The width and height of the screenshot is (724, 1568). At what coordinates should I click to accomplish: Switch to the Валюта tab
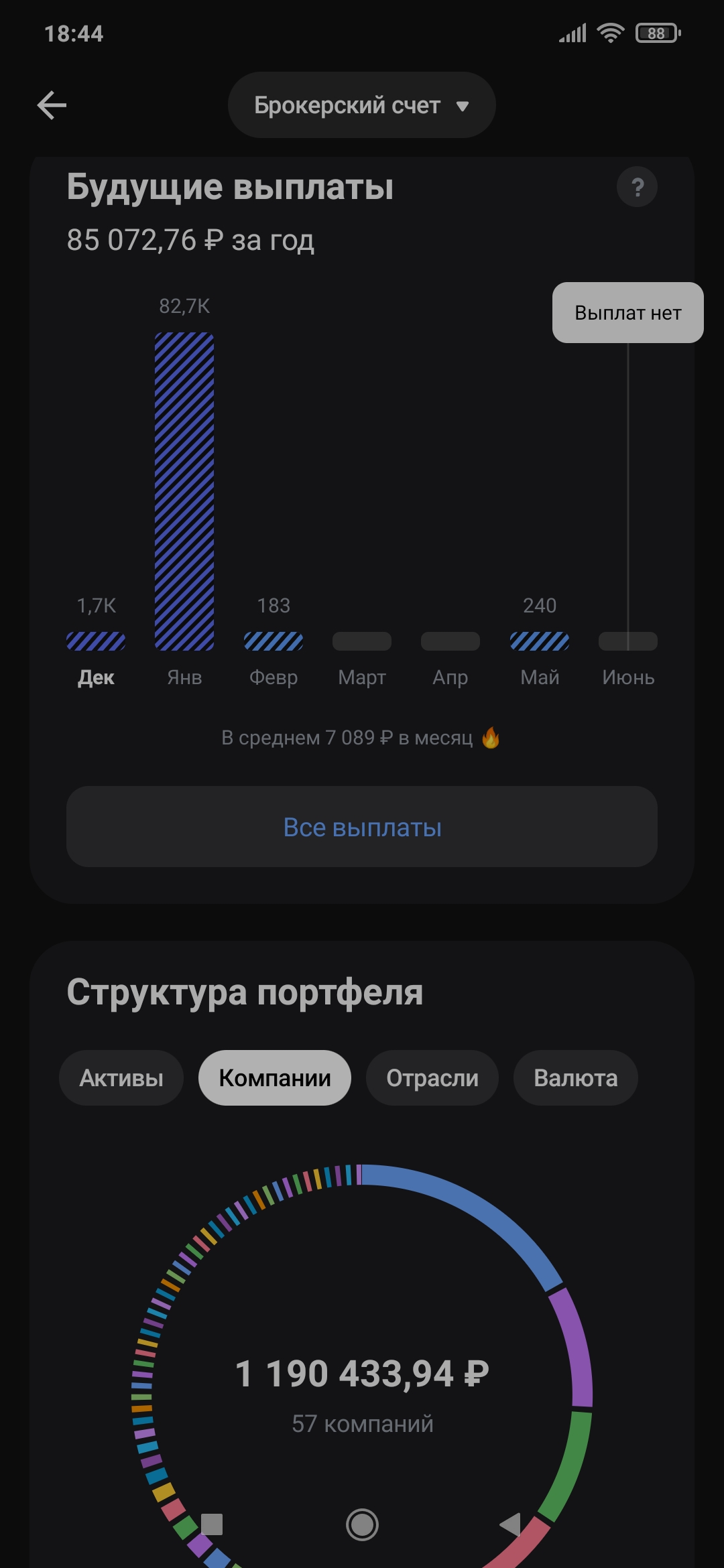[x=575, y=1077]
